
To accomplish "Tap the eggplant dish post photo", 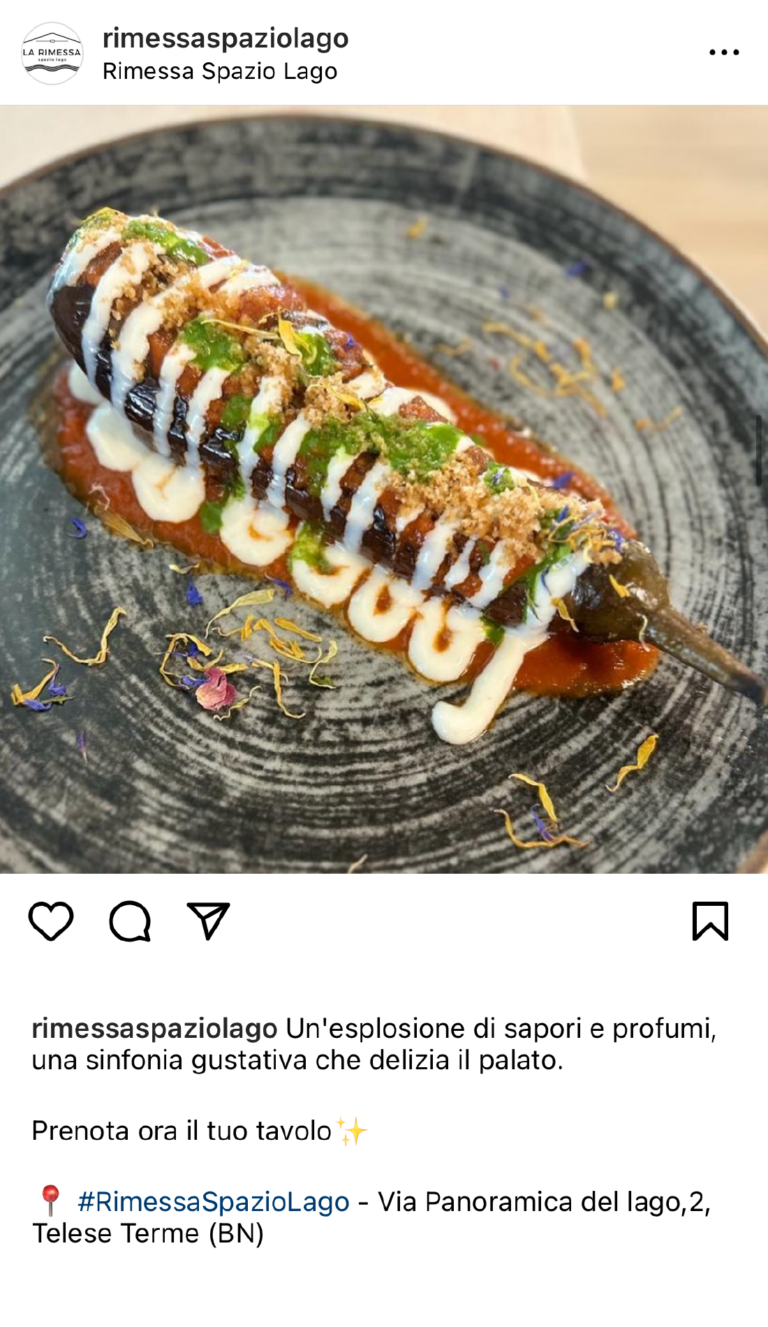I will pos(384,490).
